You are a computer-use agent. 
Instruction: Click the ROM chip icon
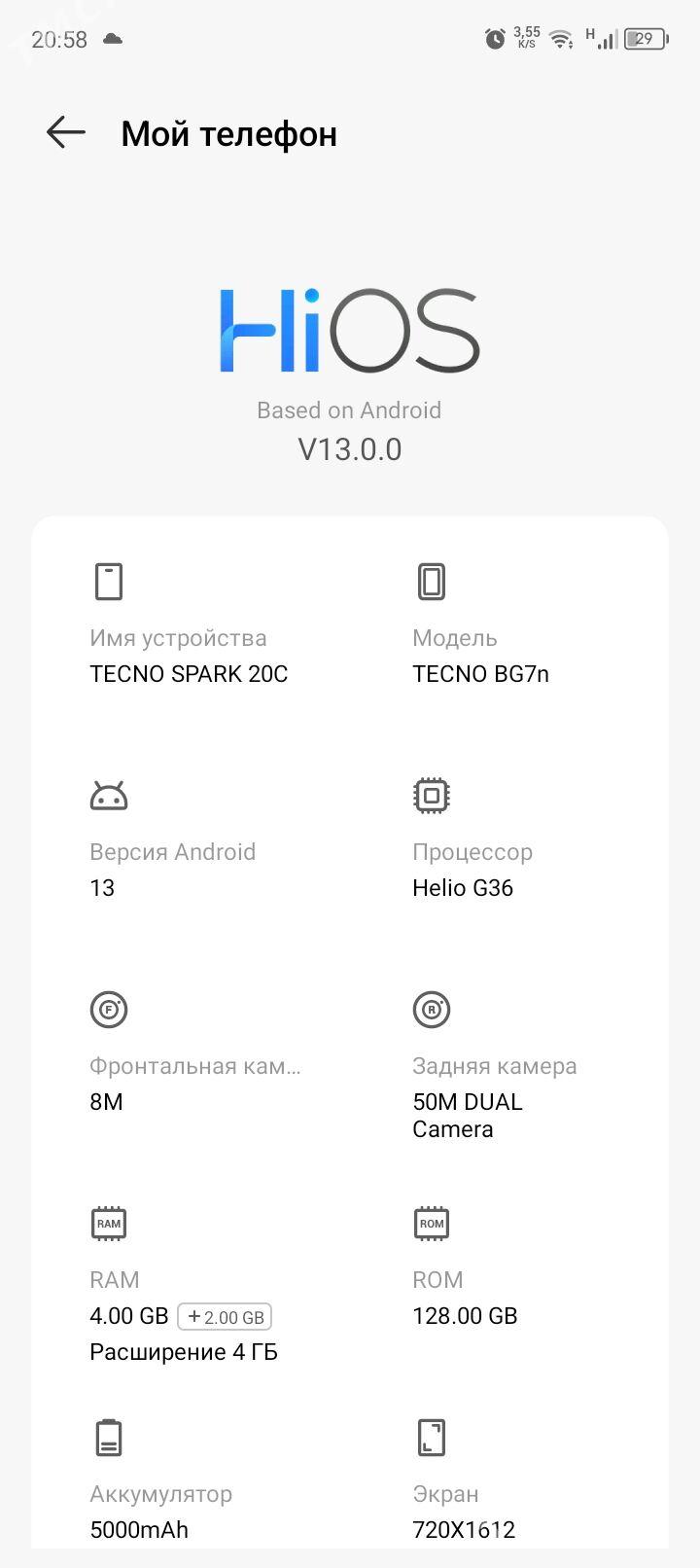431,1223
